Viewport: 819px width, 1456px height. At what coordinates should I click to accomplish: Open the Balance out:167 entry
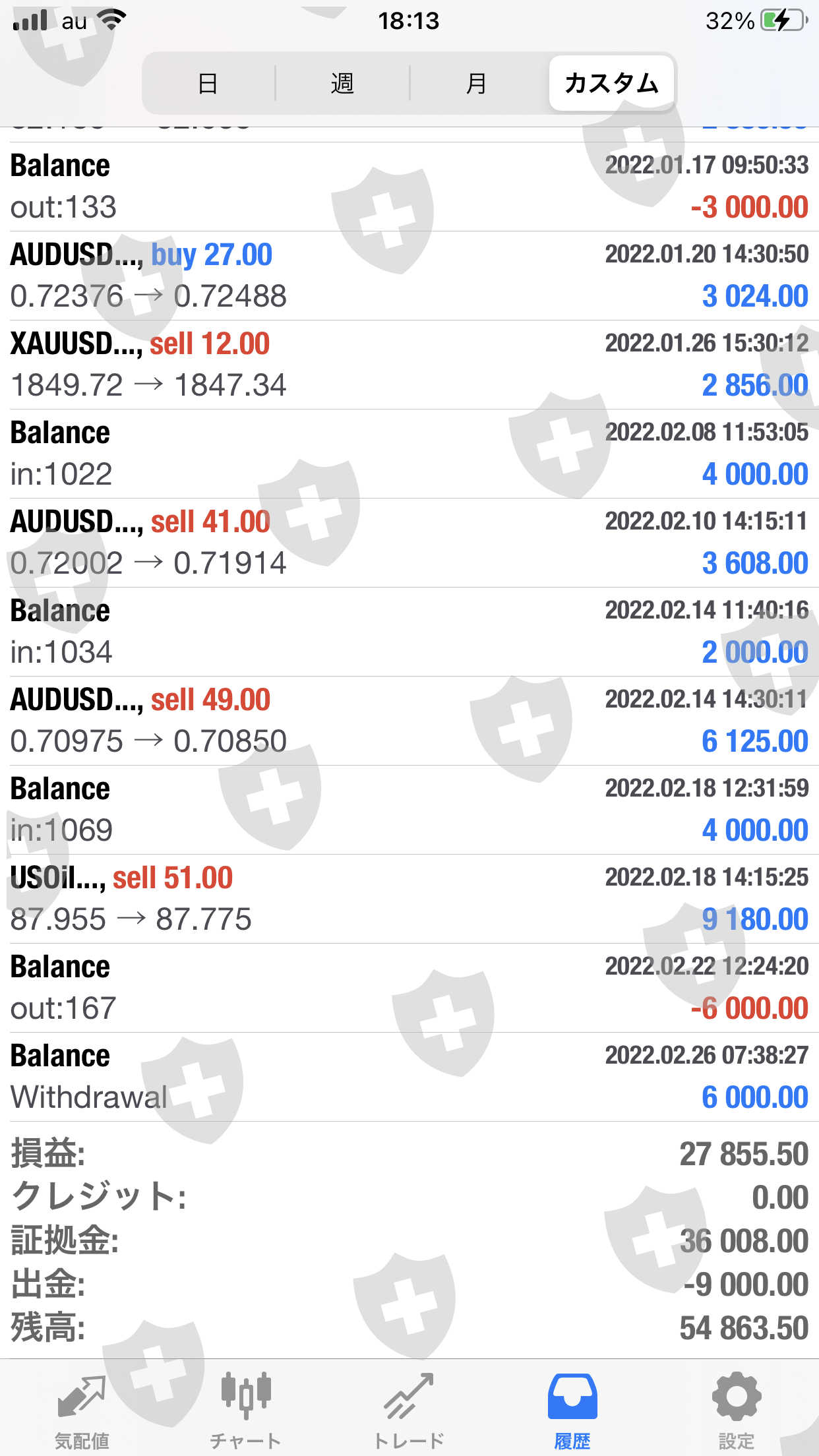pyautogui.click(x=409, y=988)
